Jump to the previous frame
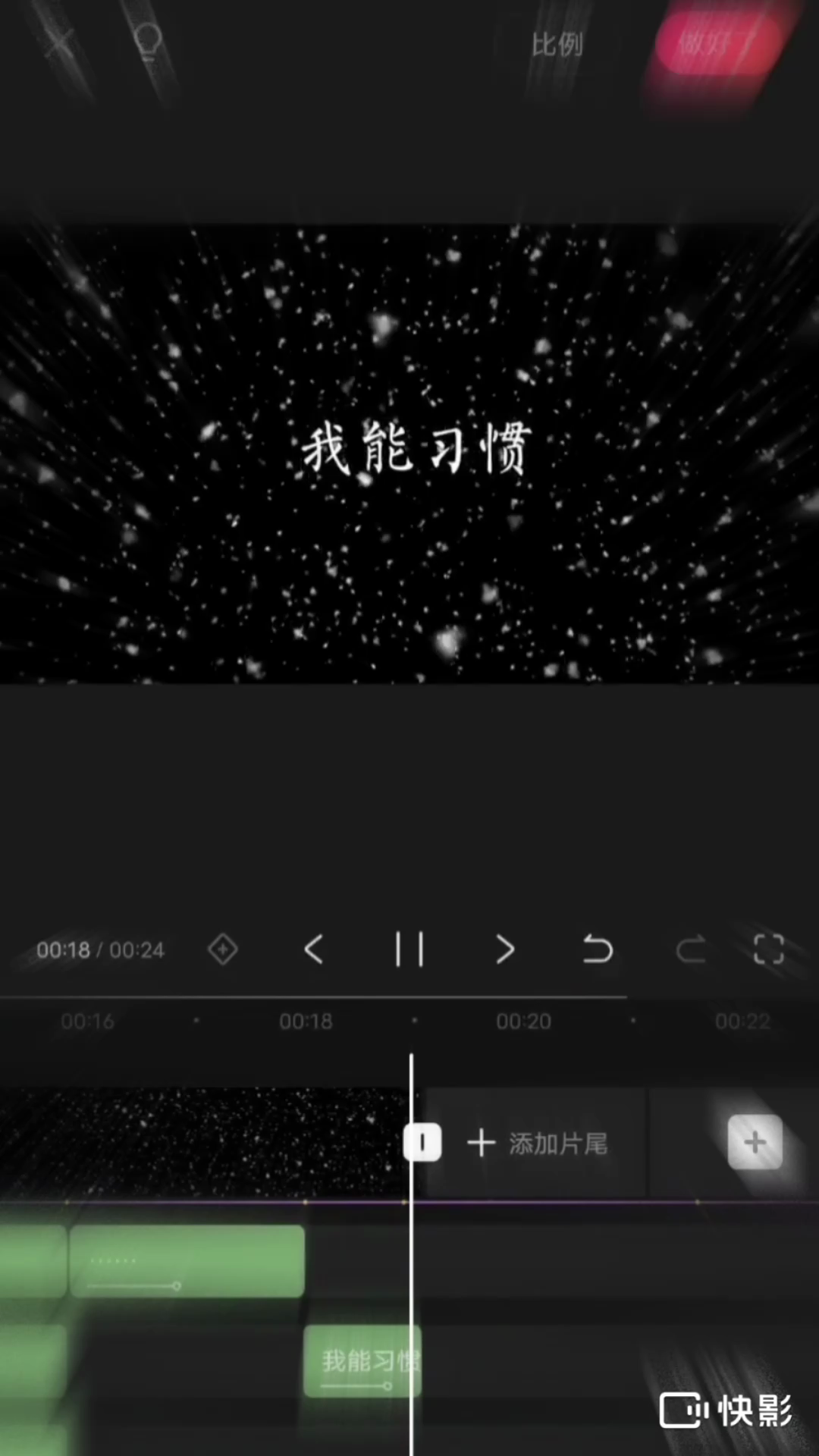Screen dimensions: 819x1456 click(313, 949)
